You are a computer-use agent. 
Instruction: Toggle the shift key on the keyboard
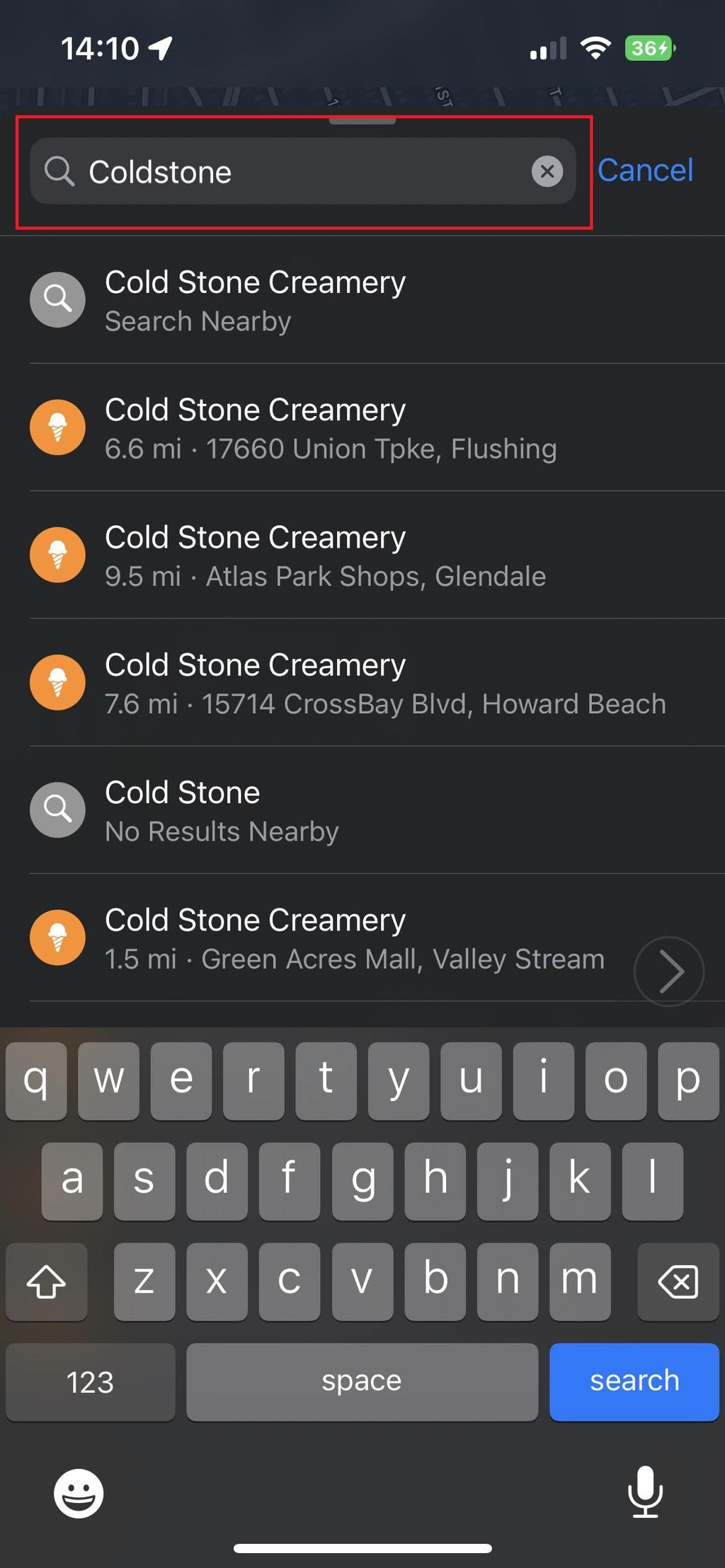(45, 1282)
